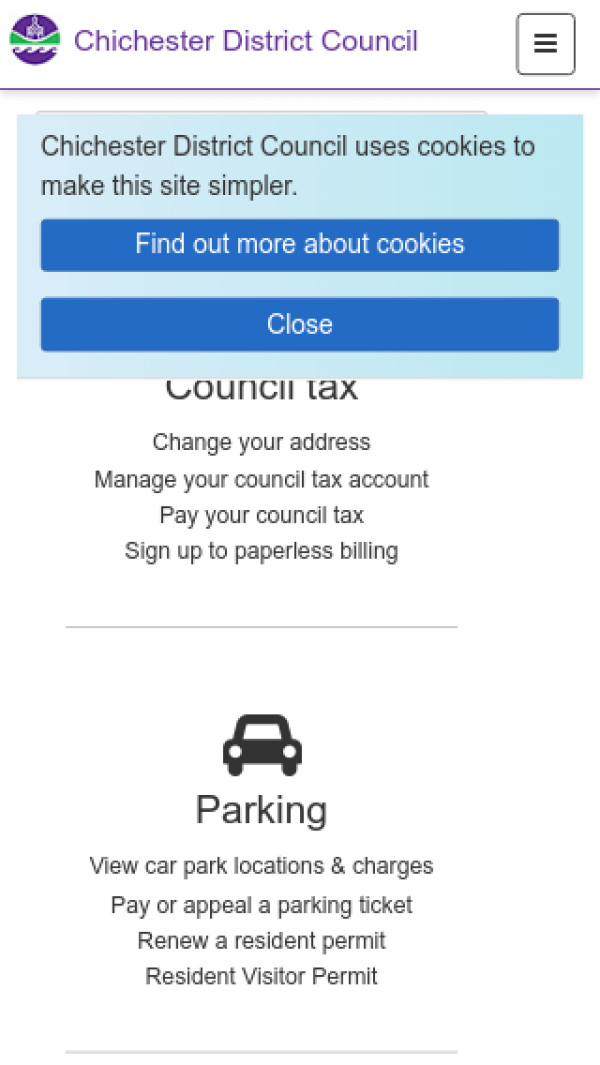Go to Chichester District Council homepage

(245, 41)
